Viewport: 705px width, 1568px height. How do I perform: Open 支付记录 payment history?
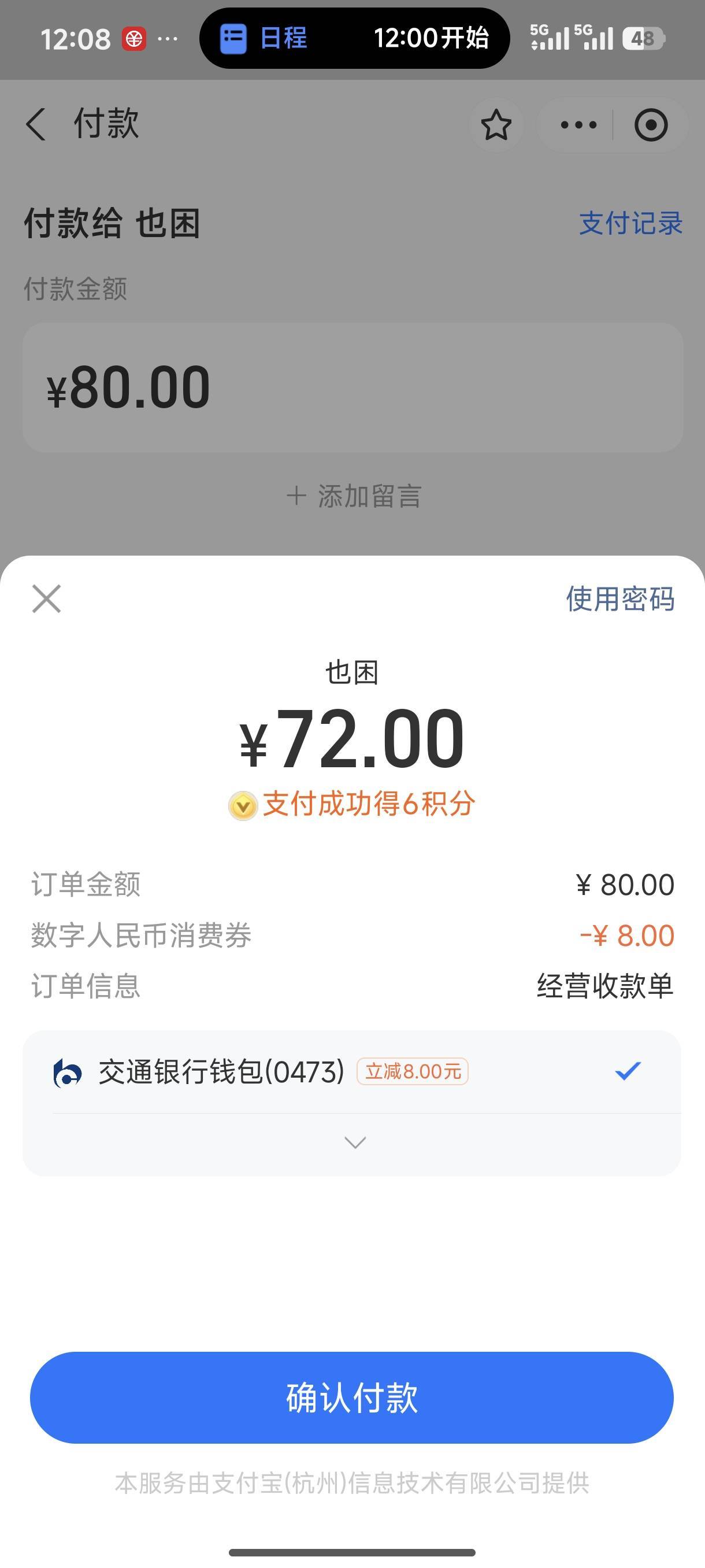pyautogui.click(x=630, y=223)
